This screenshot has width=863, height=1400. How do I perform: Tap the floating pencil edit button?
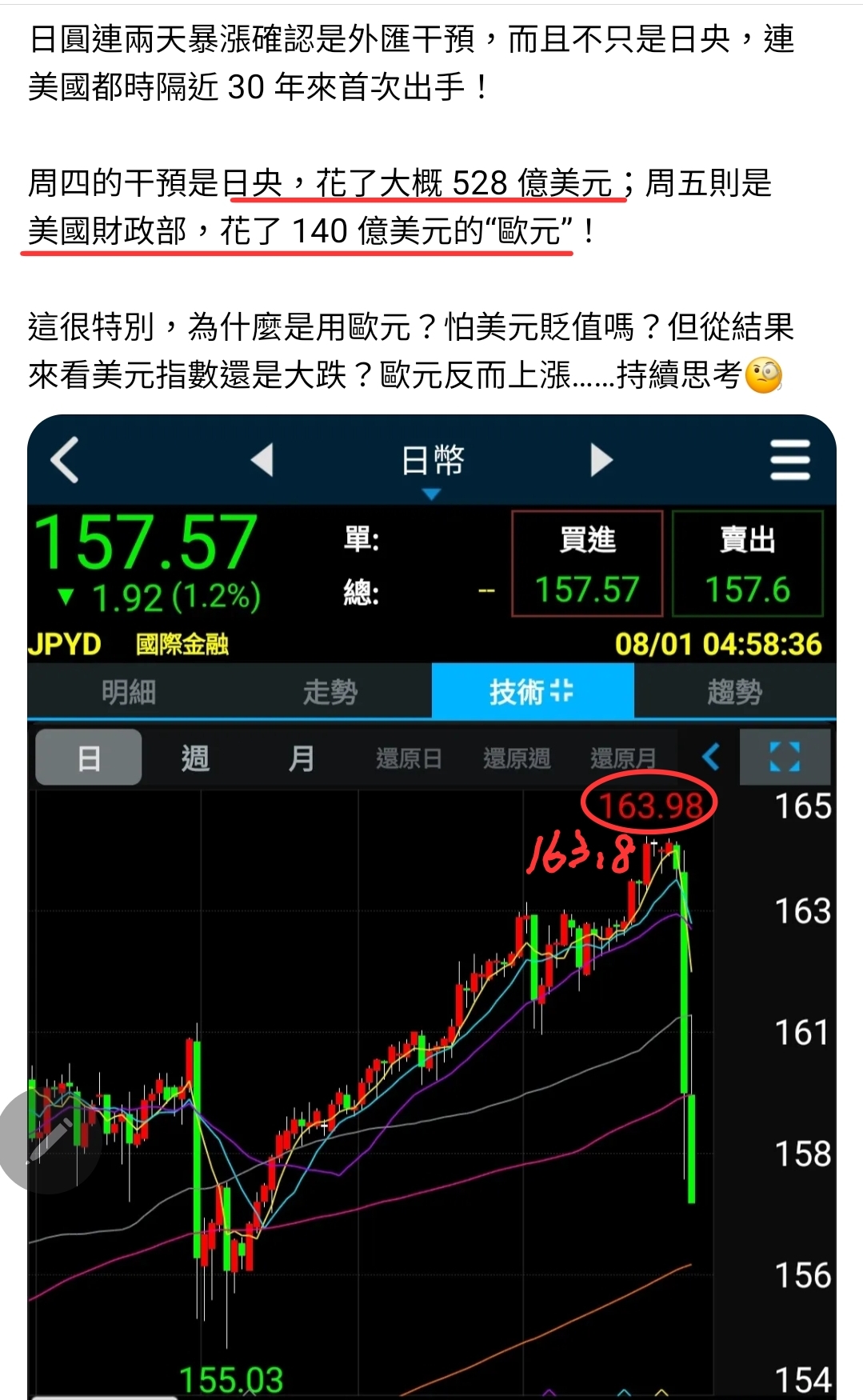point(48,1140)
